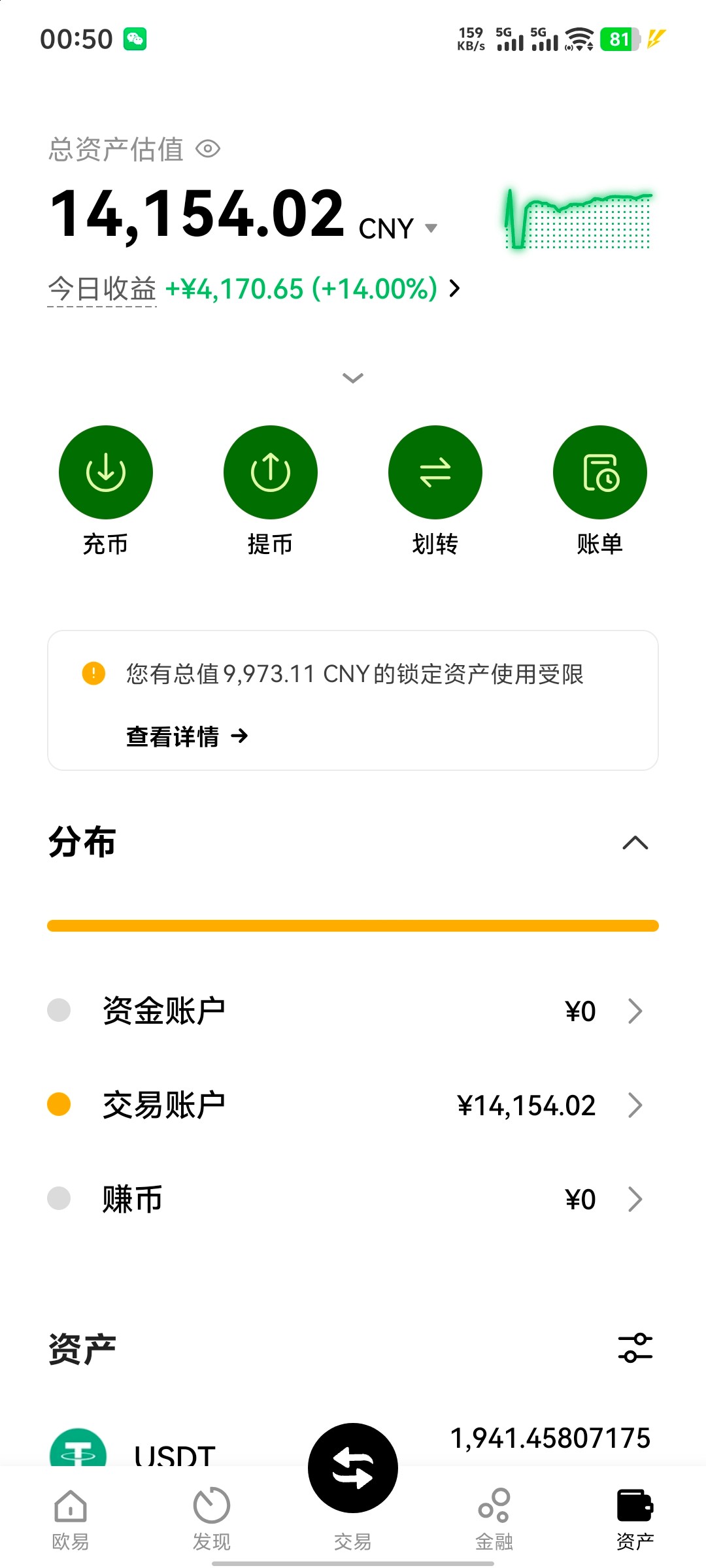The image size is (706, 1568).
Task: Open 资金账户 funding account
Action: coord(353,1011)
